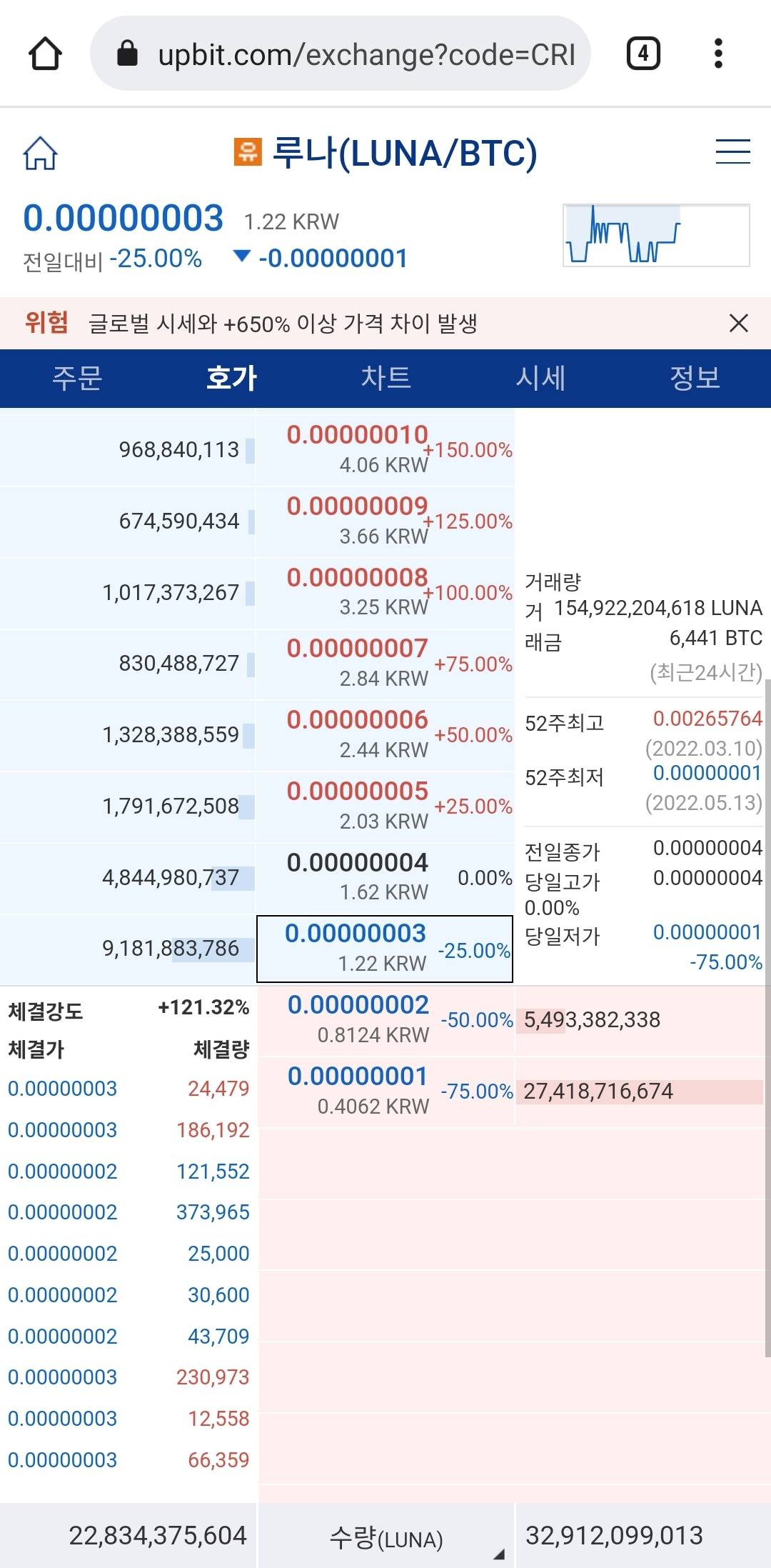771x1568 pixels.
Task: Dismiss the 위험 price warning banner
Action: tap(739, 323)
